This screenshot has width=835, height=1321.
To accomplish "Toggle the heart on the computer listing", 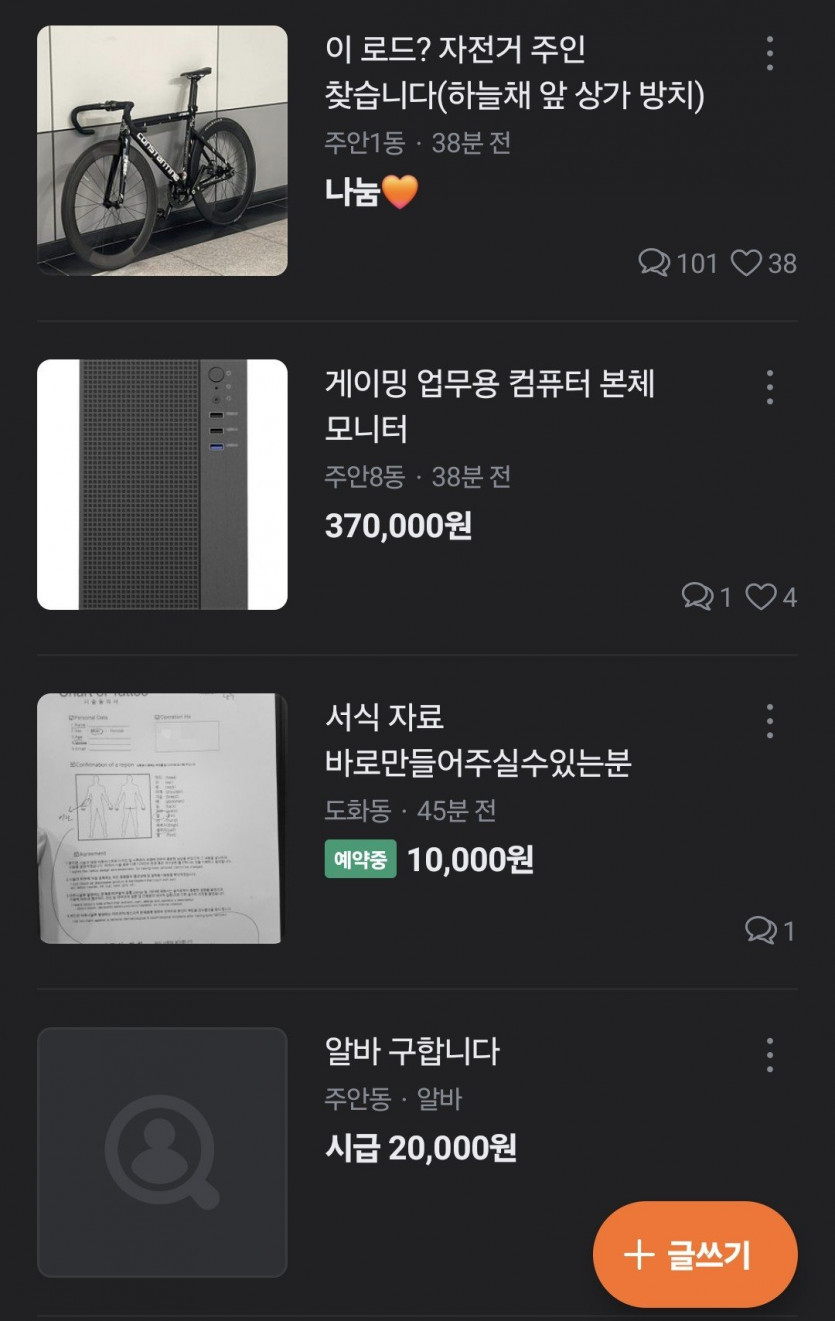I will (x=764, y=596).
